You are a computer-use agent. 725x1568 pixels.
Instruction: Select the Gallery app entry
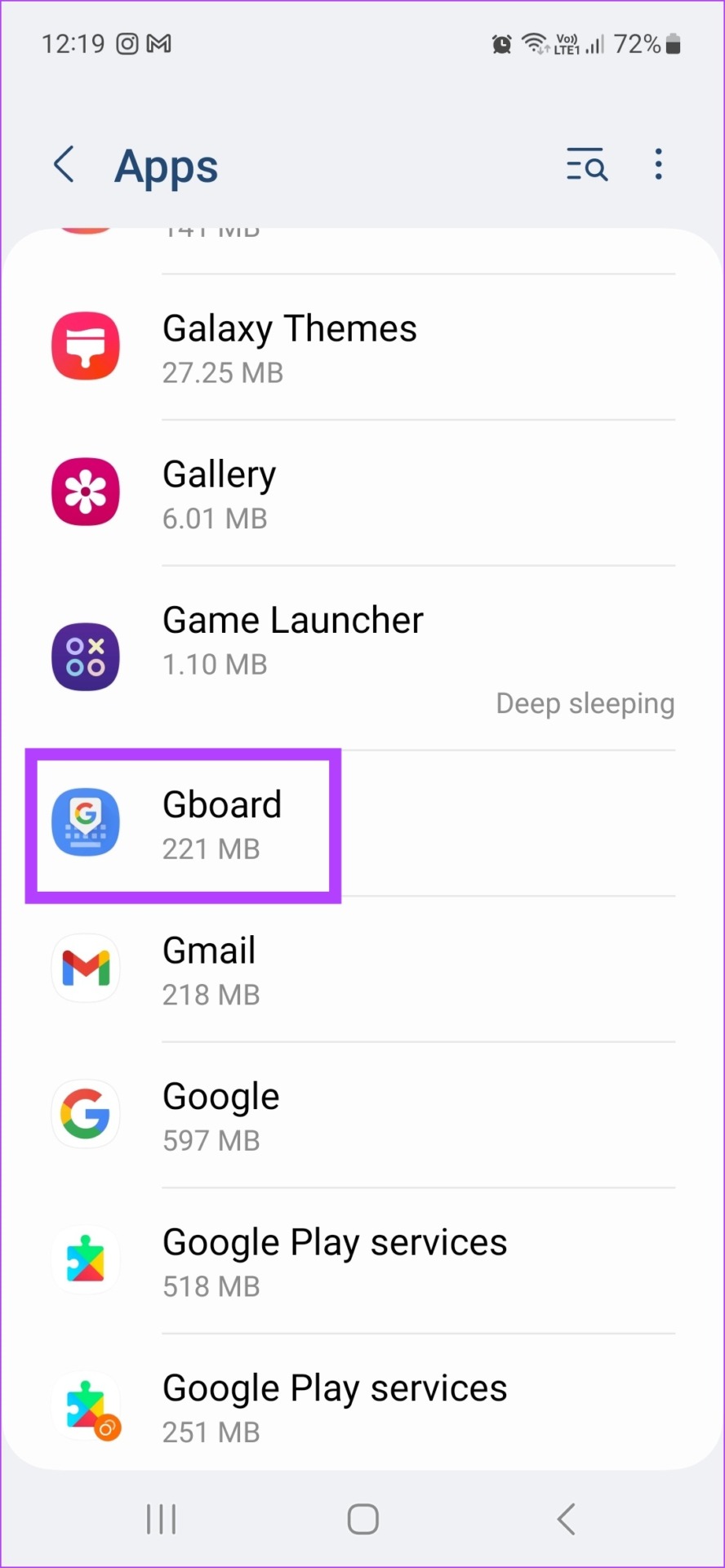click(x=362, y=492)
